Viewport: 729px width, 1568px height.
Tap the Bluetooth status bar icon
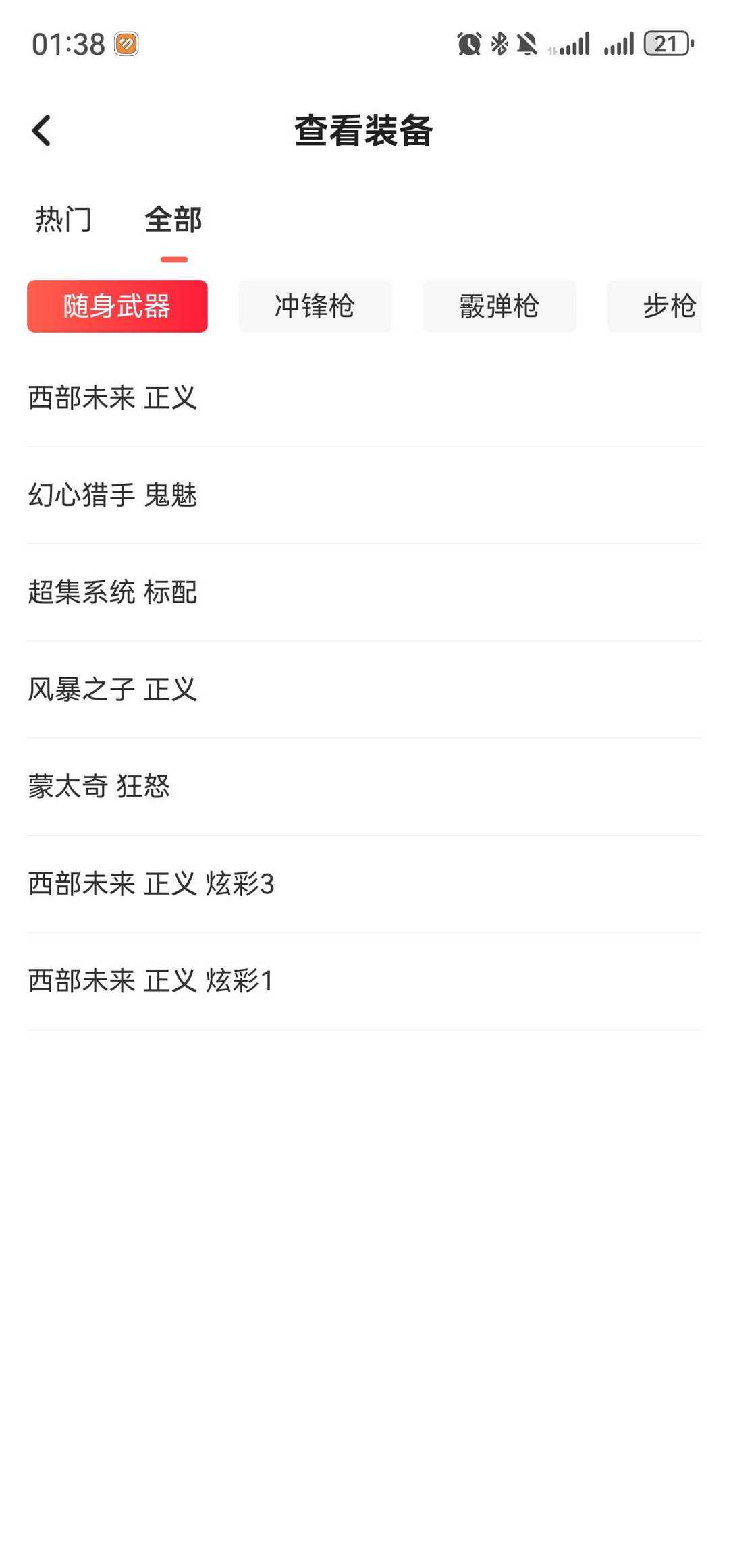tap(500, 43)
